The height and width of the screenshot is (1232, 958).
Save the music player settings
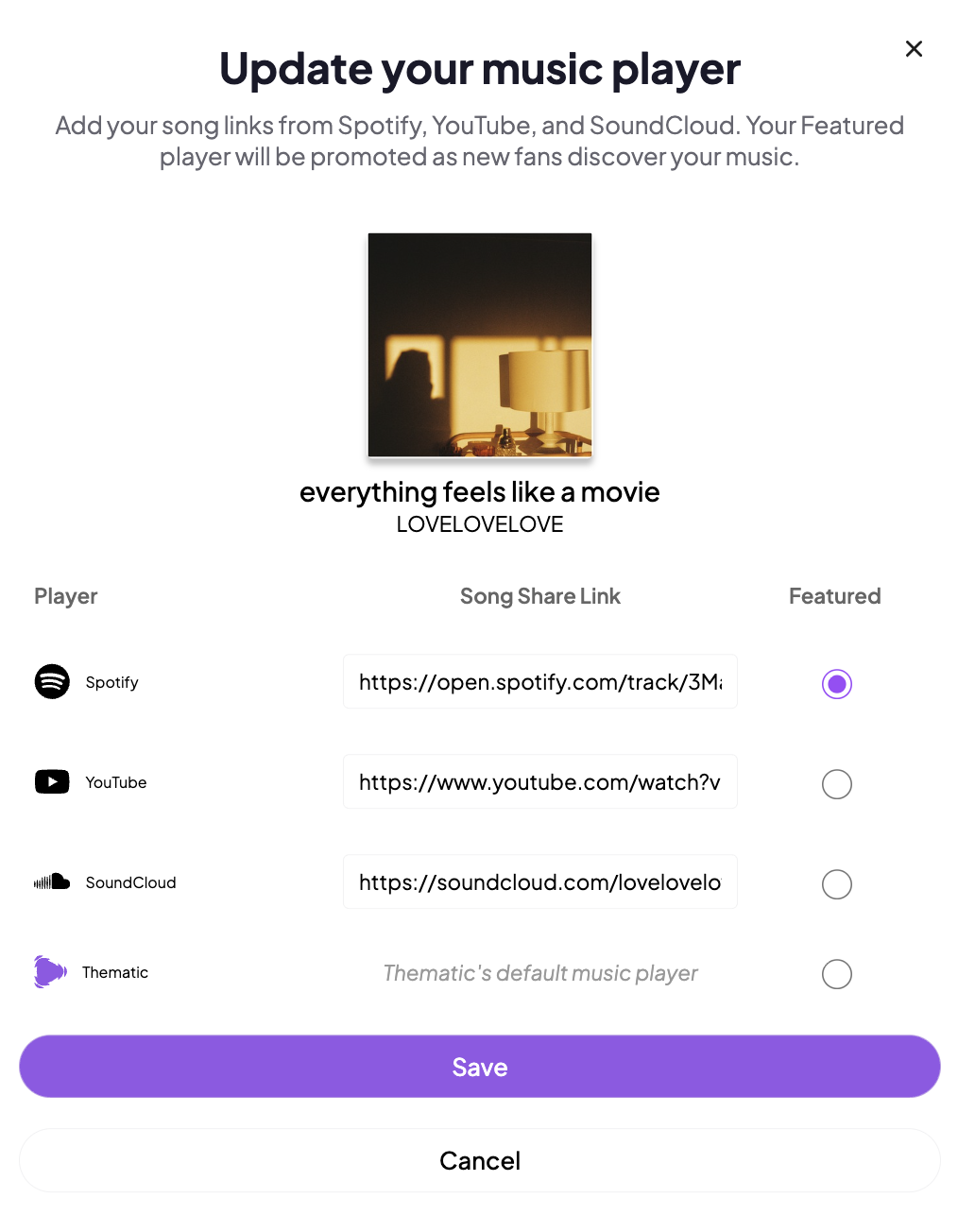point(479,1067)
